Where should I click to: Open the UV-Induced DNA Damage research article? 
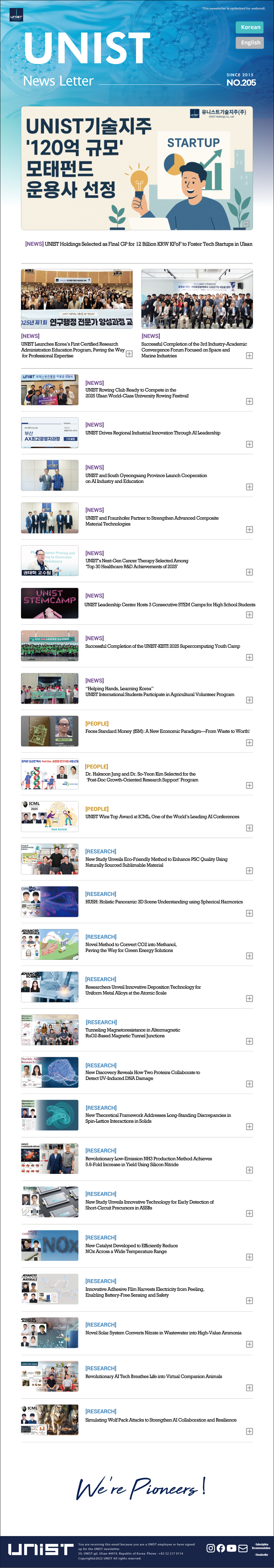[x=142, y=1075]
